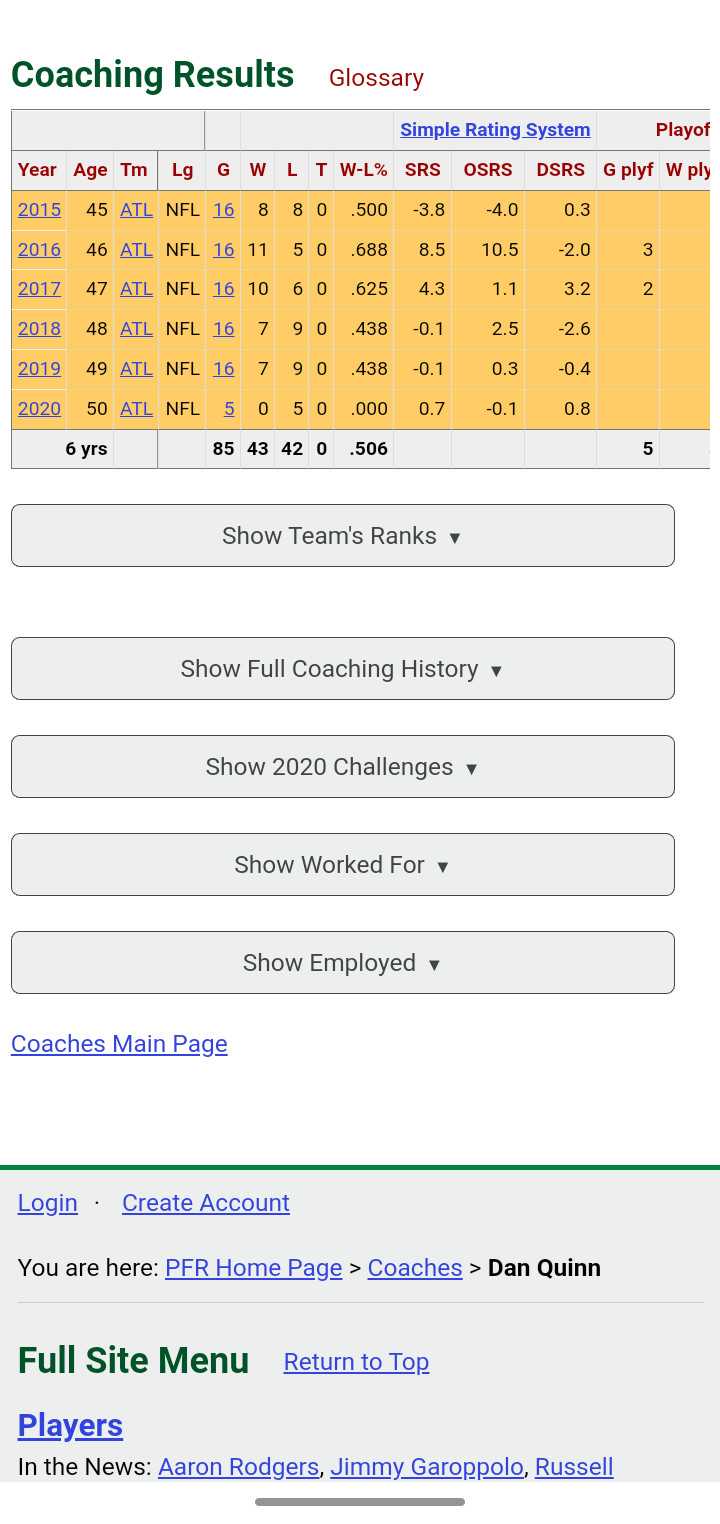720x1524 pixels.
Task: Open the Coaches breadcrumb link
Action: pyautogui.click(x=415, y=1268)
